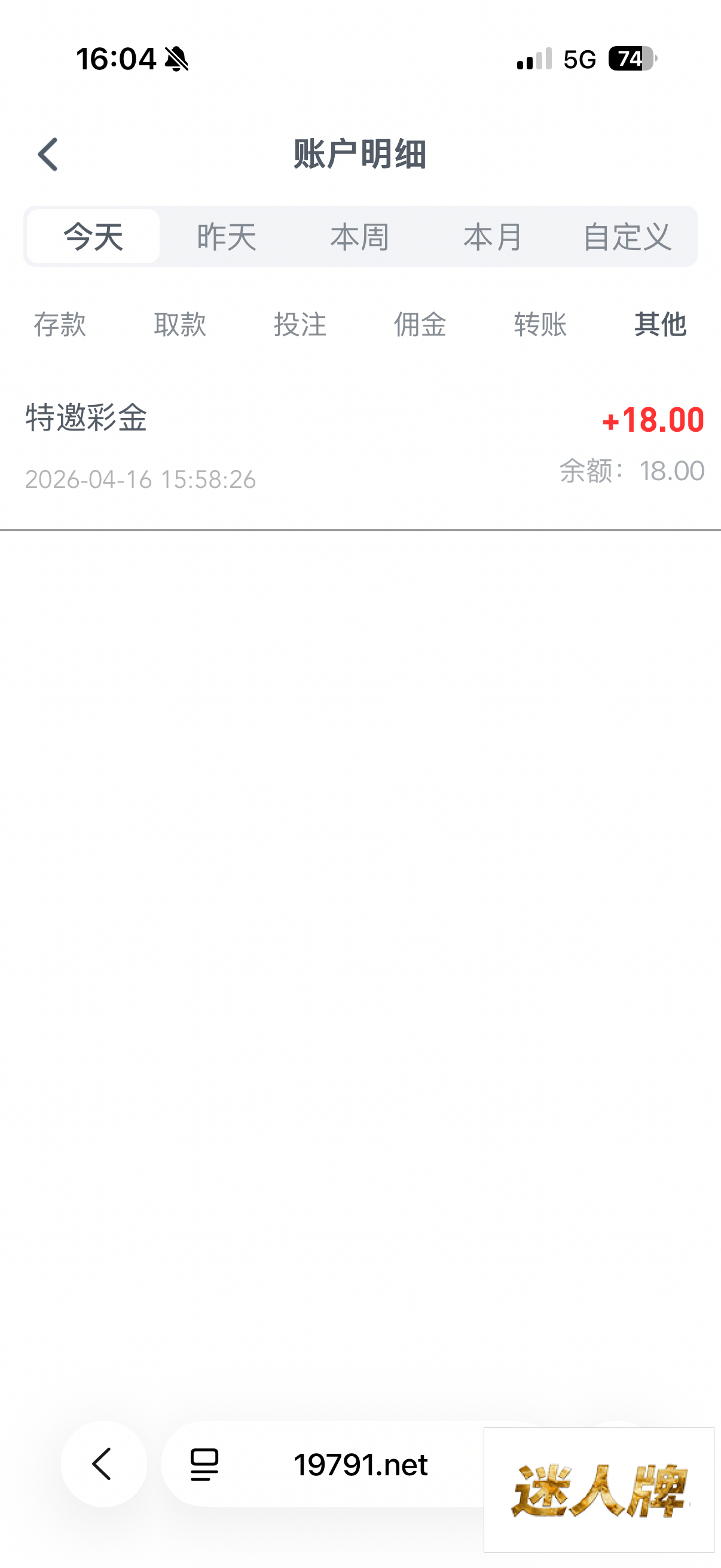Tap the browser back arrow button
Image resolution: width=721 pixels, height=1568 pixels.
click(x=103, y=1464)
